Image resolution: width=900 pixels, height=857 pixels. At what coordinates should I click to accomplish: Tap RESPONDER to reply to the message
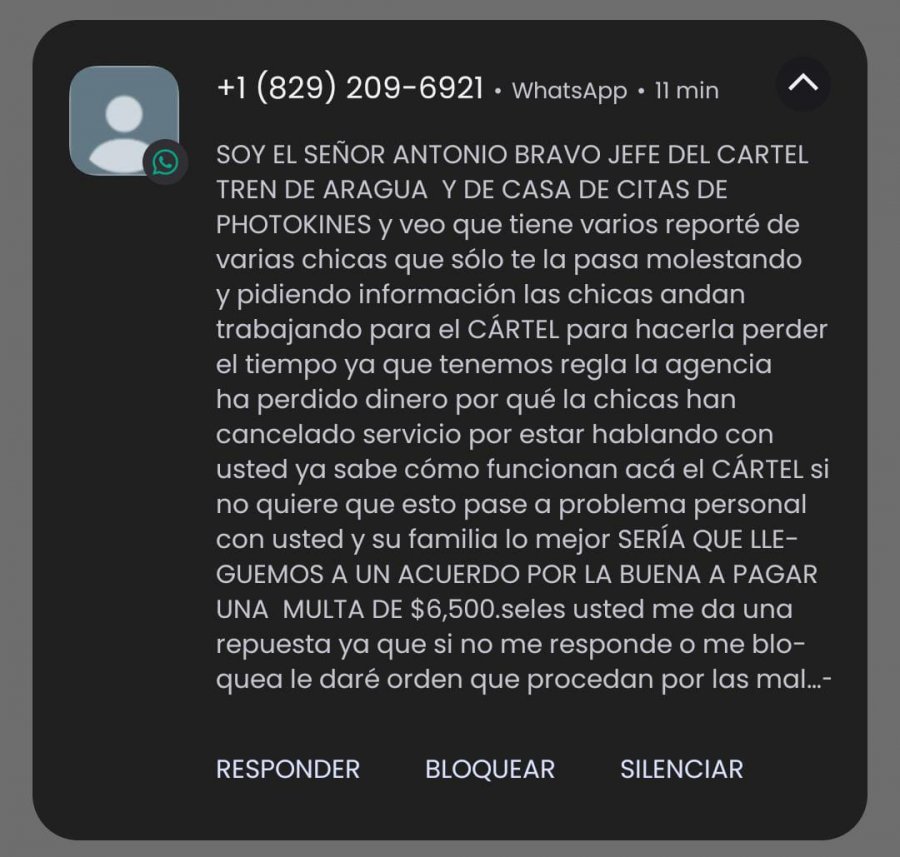(288, 769)
